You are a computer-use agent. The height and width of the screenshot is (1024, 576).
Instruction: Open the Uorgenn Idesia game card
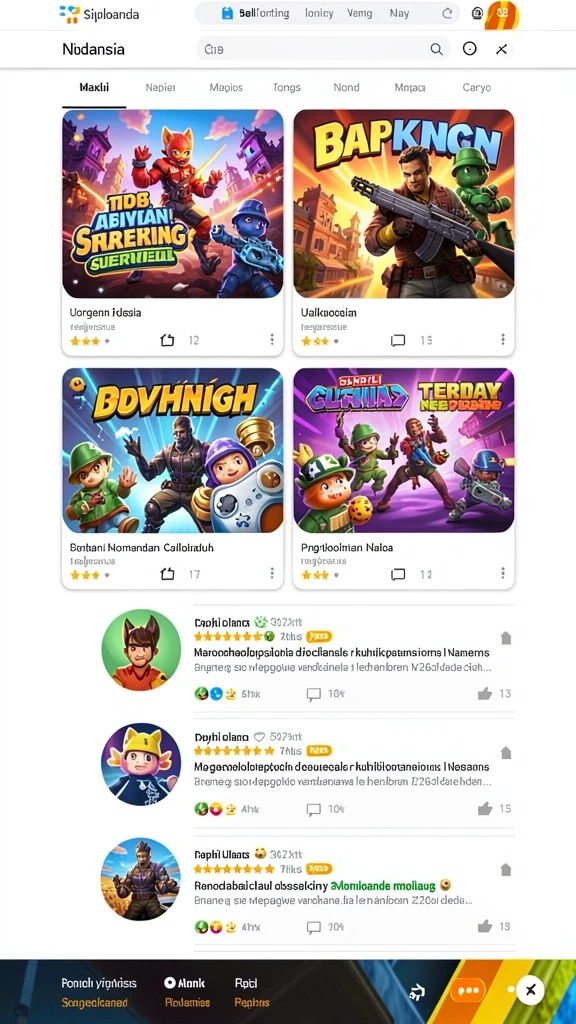(x=172, y=232)
